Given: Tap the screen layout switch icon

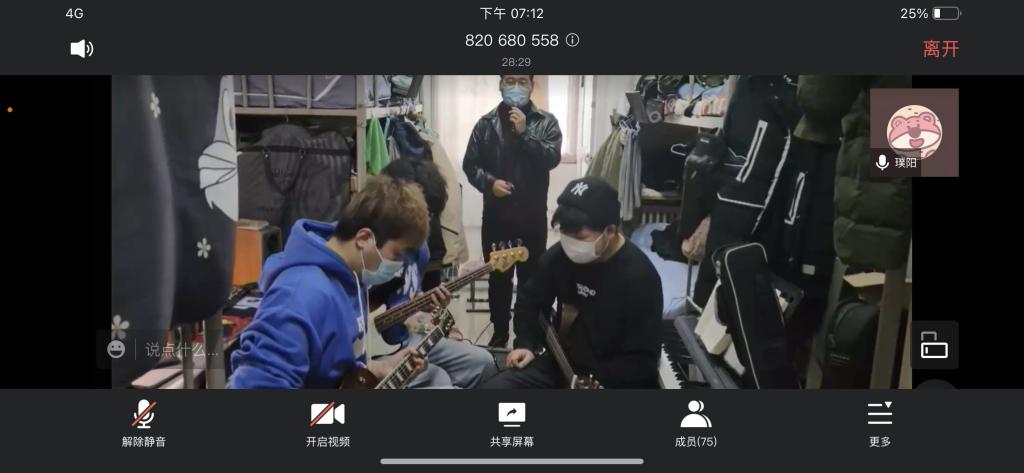Looking at the screenshot, I should click(x=934, y=345).
